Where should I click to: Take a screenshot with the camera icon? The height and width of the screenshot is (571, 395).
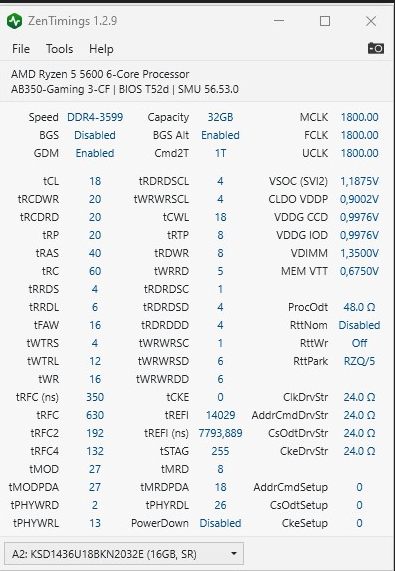point(376,48)
